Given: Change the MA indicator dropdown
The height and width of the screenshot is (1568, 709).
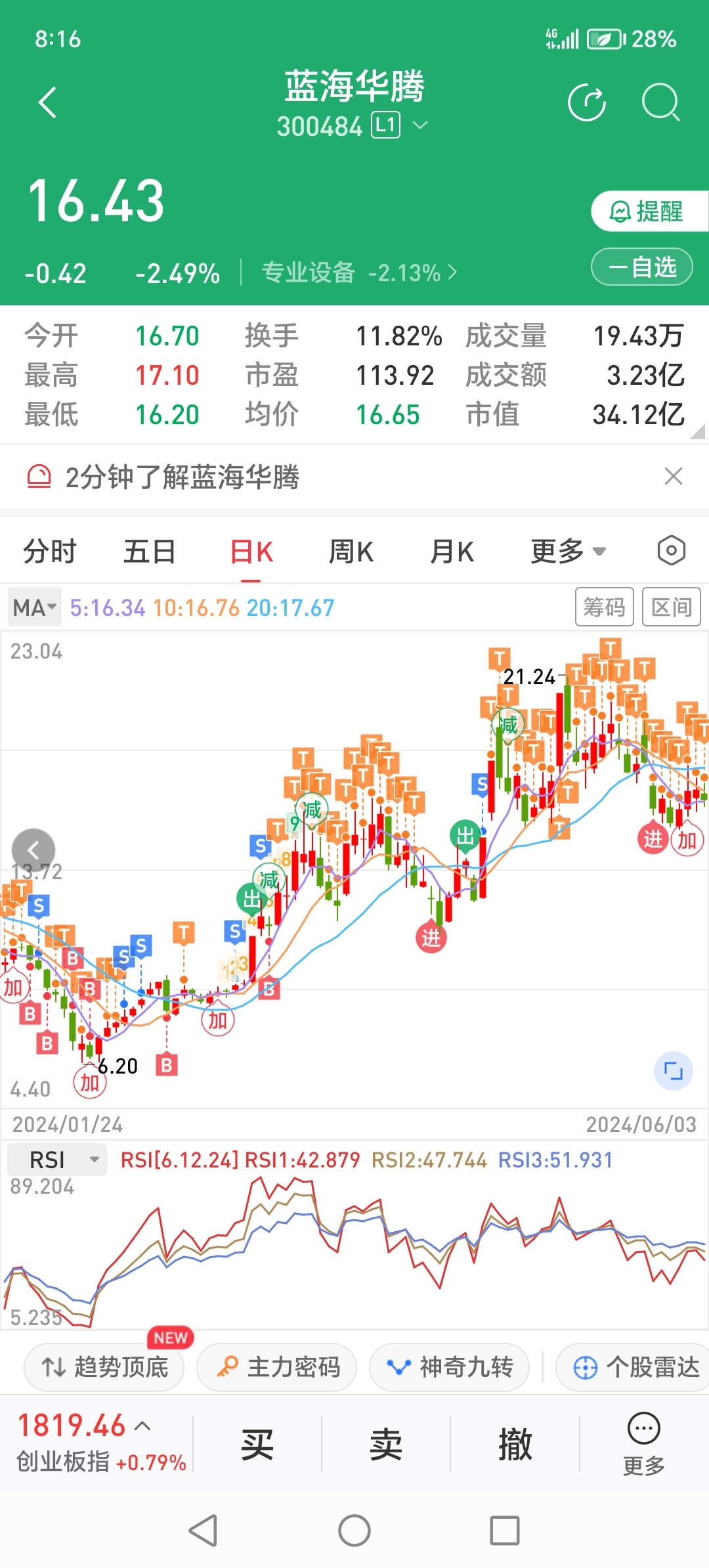Looking at the screenshot, I should pyautogui.click(x=34, y=607).
